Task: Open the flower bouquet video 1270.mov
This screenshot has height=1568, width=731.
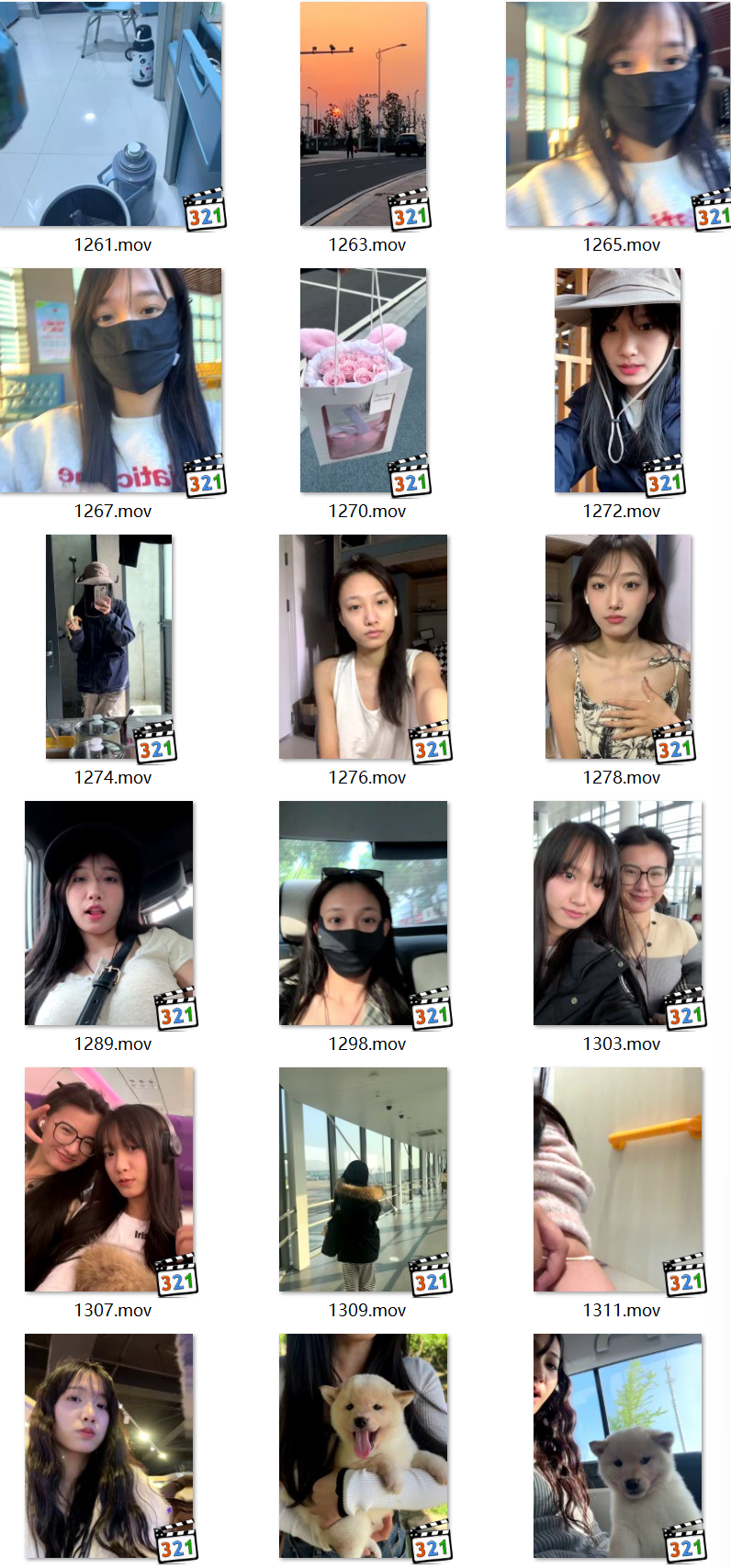Action: pos(364,380)
